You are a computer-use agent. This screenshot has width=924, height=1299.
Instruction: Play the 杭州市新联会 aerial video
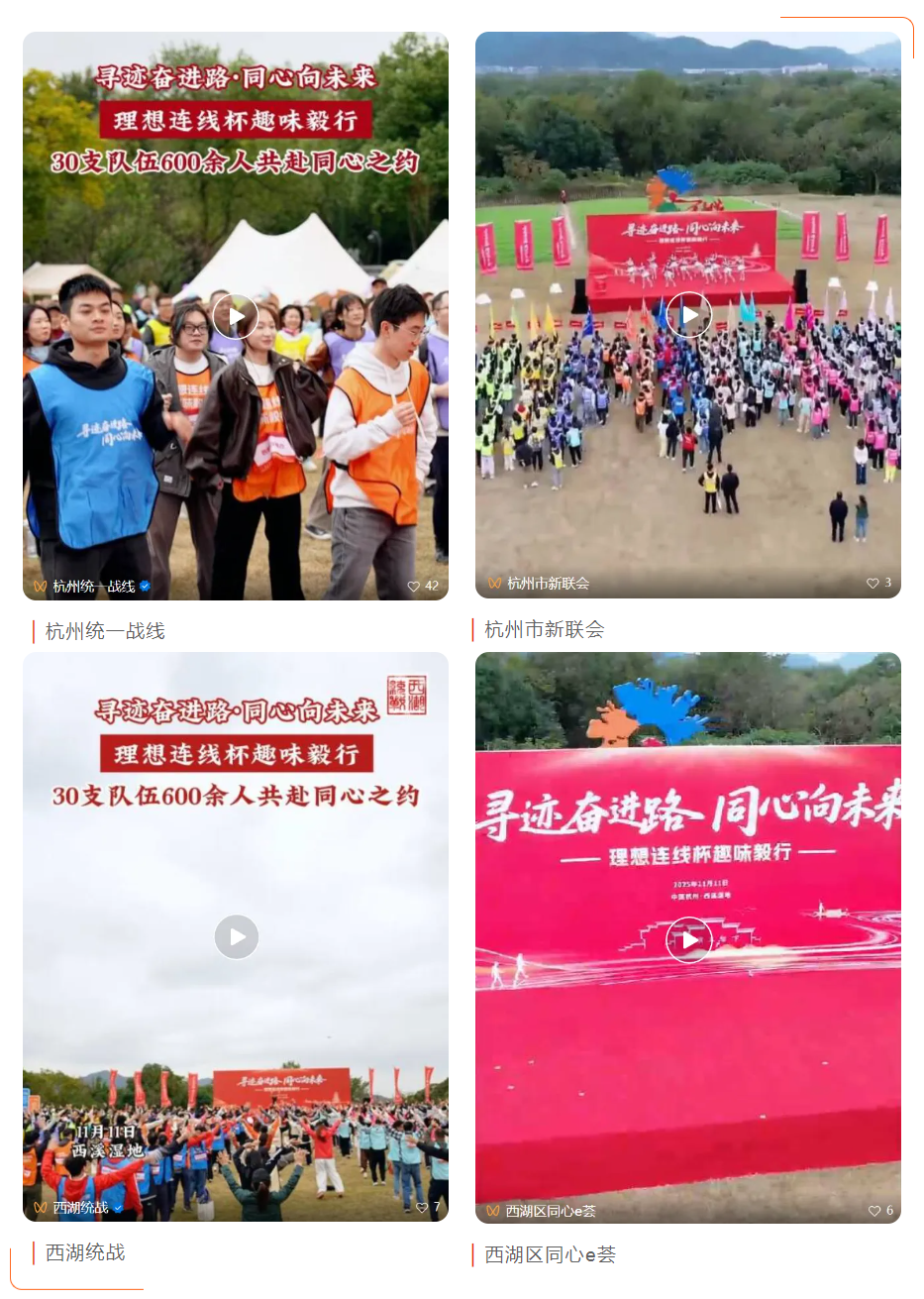tap(688, 315)
